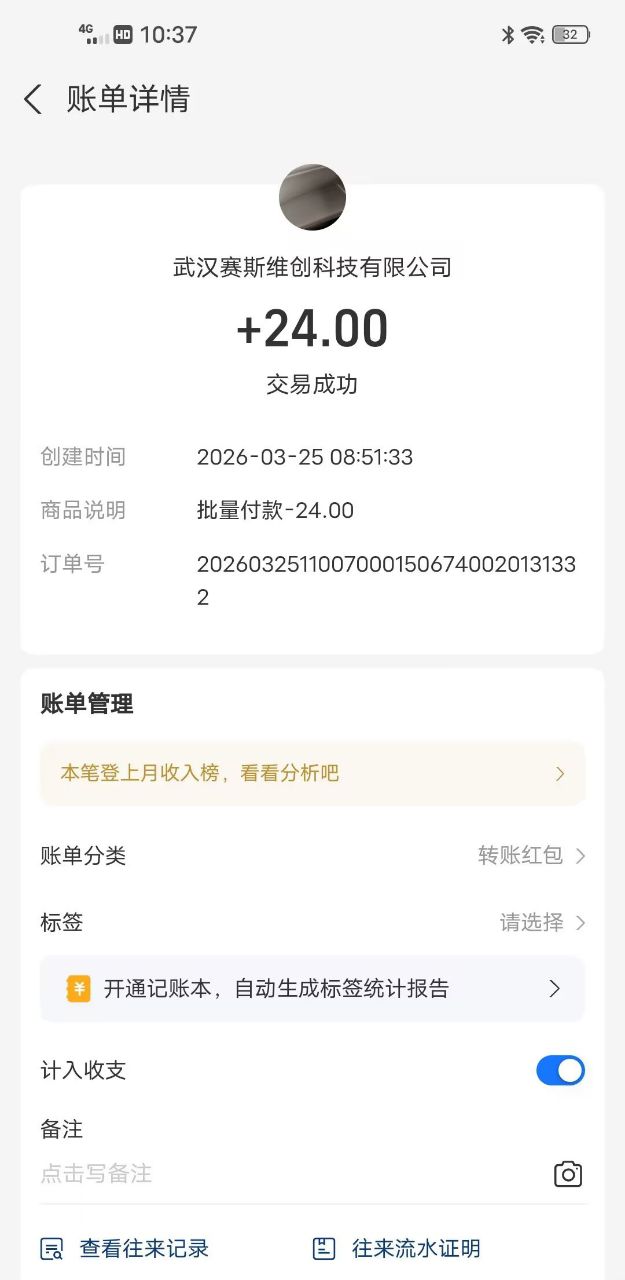This screenshot has height=1280, width=625.
Task: Toggle the 计入收支 switch off
Action: (x=560, y=1071)
